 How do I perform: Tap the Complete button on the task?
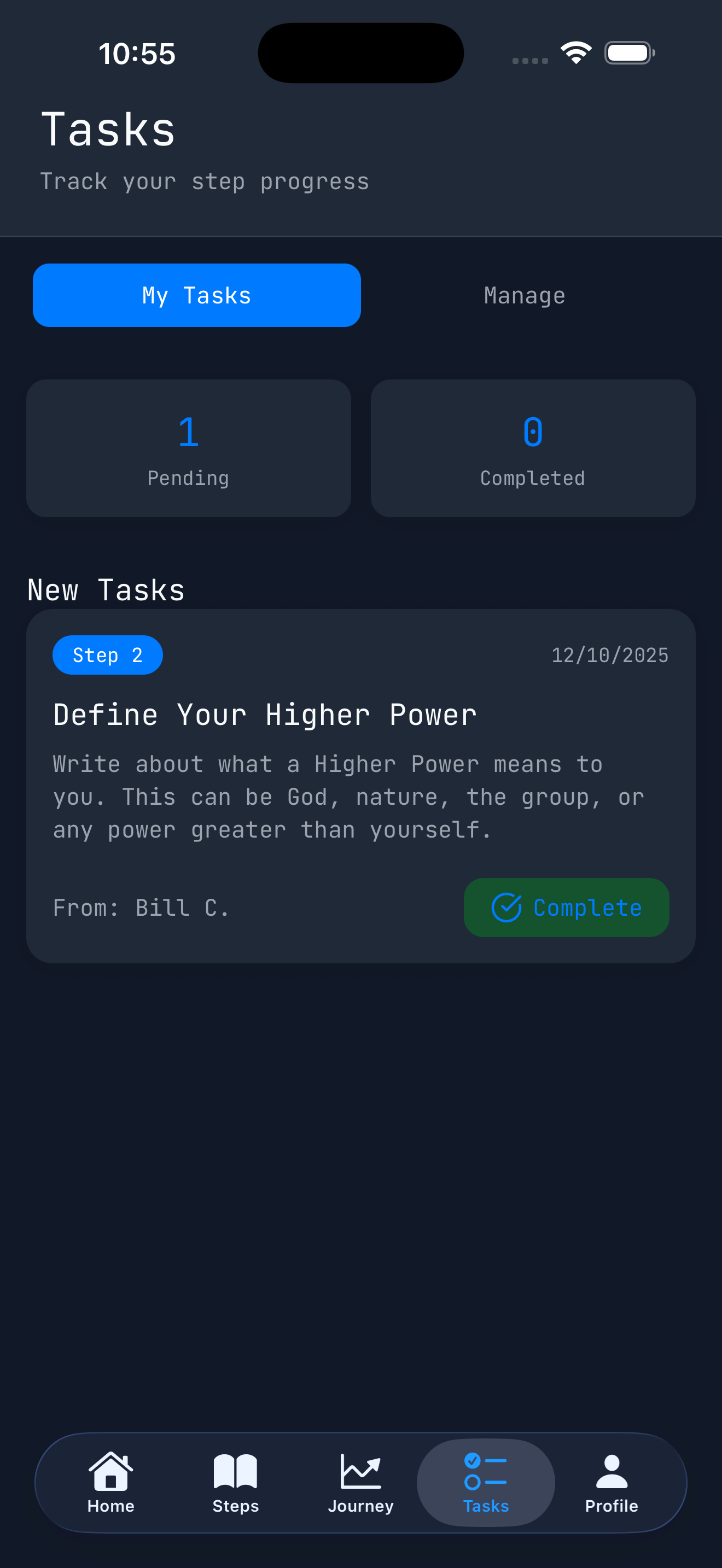[566, 908]
